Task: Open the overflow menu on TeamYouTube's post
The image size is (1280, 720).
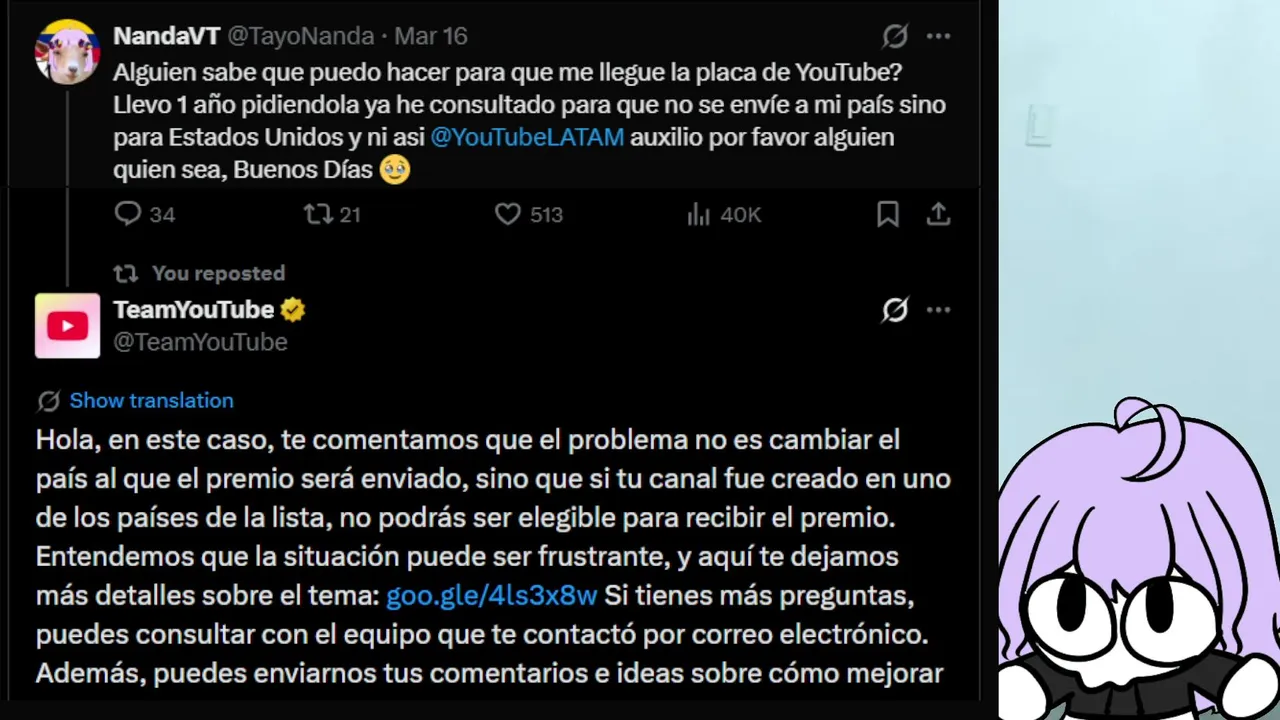Action: coord(938,310)
